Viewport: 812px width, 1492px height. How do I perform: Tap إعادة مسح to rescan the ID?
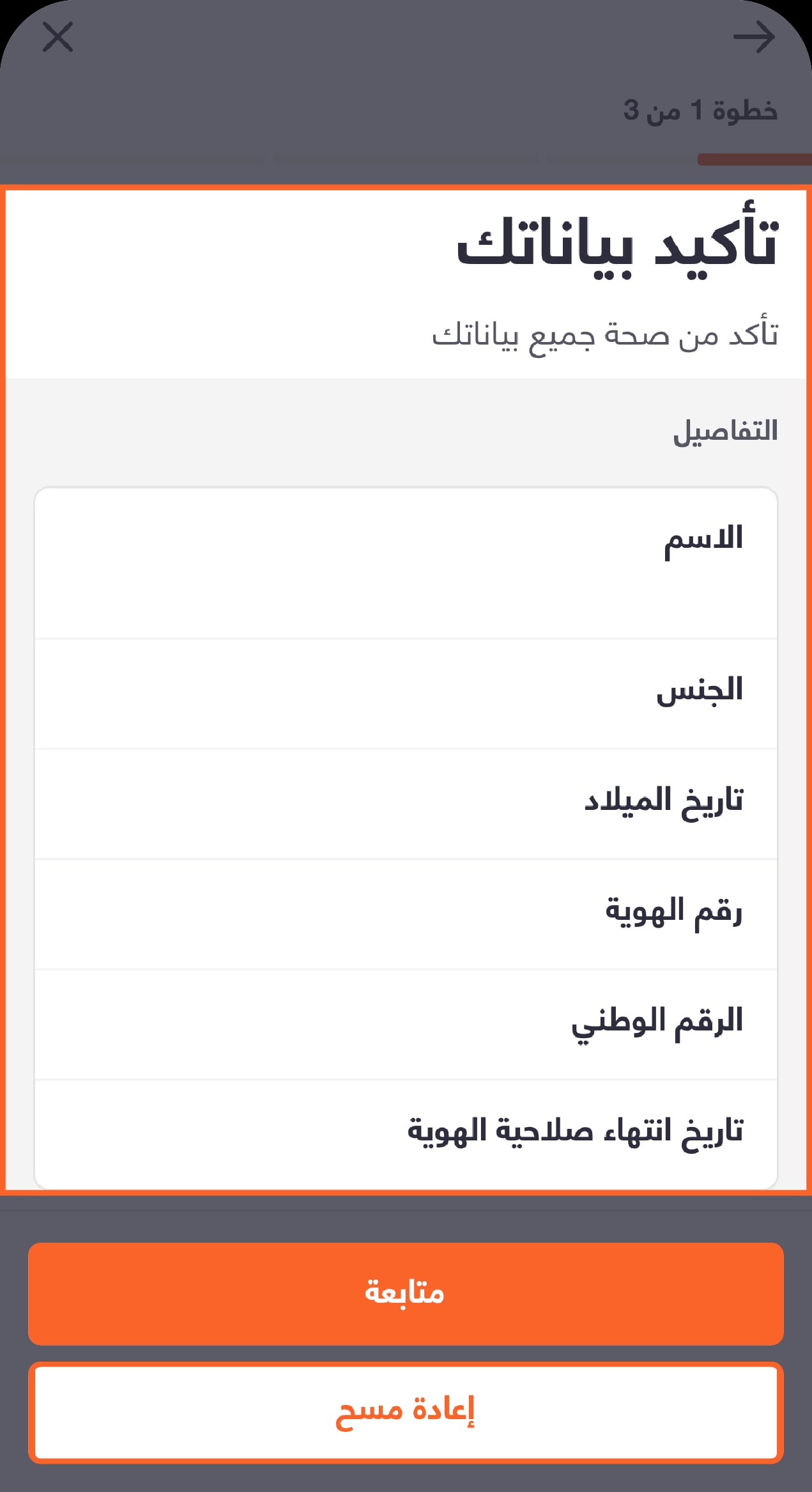pos(406,1412)
